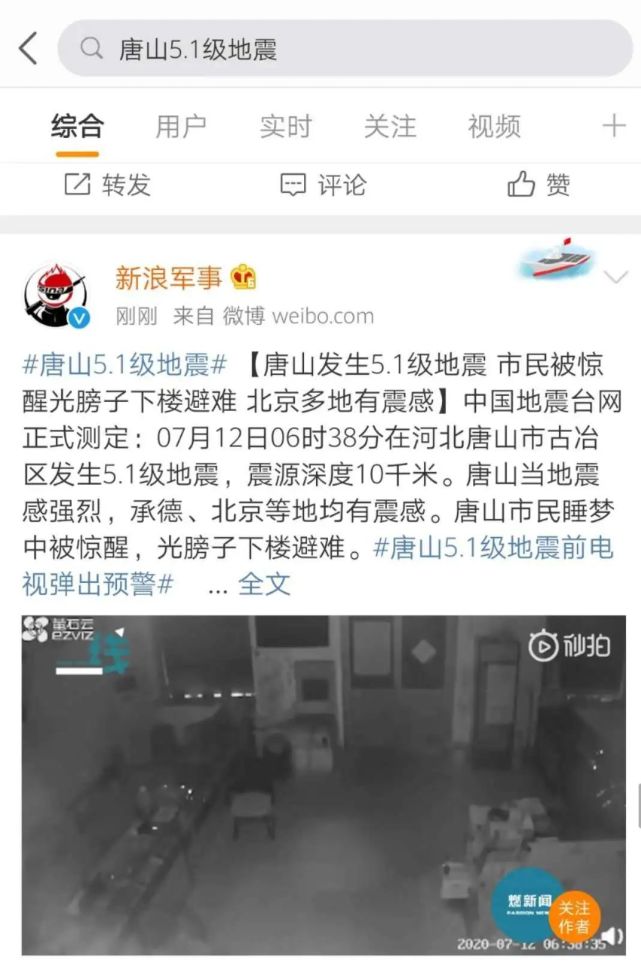
Task: Switch to the 视频 tab
Action: click(x=493, y=127)
